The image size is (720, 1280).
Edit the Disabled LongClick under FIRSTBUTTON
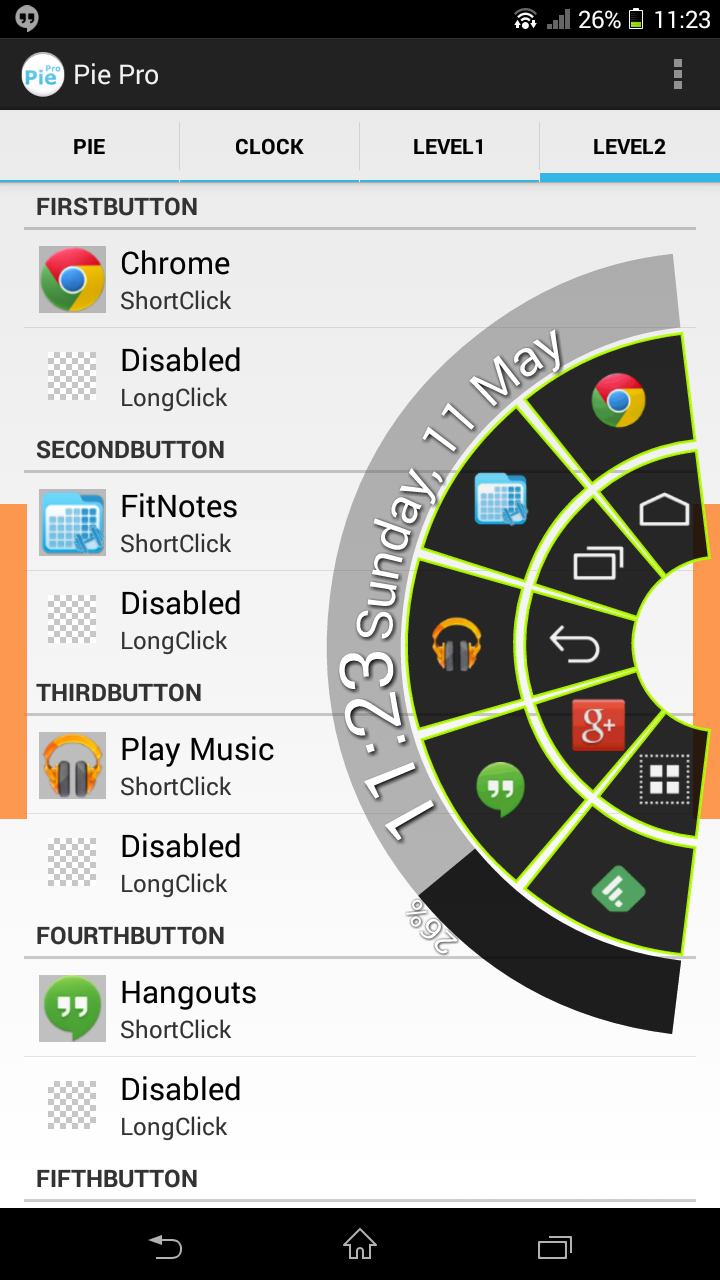tap(360, 377)
